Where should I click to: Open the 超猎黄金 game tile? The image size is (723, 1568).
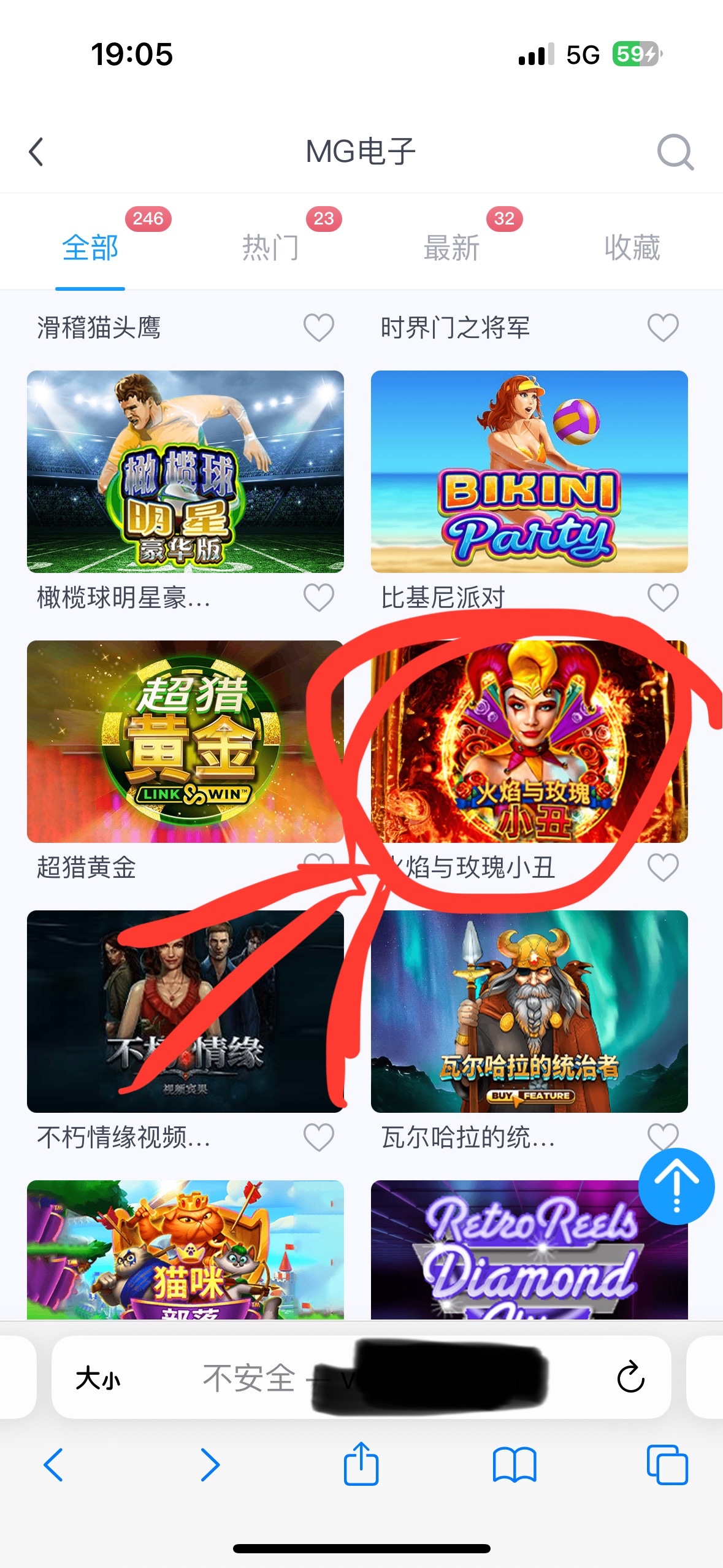185,741
